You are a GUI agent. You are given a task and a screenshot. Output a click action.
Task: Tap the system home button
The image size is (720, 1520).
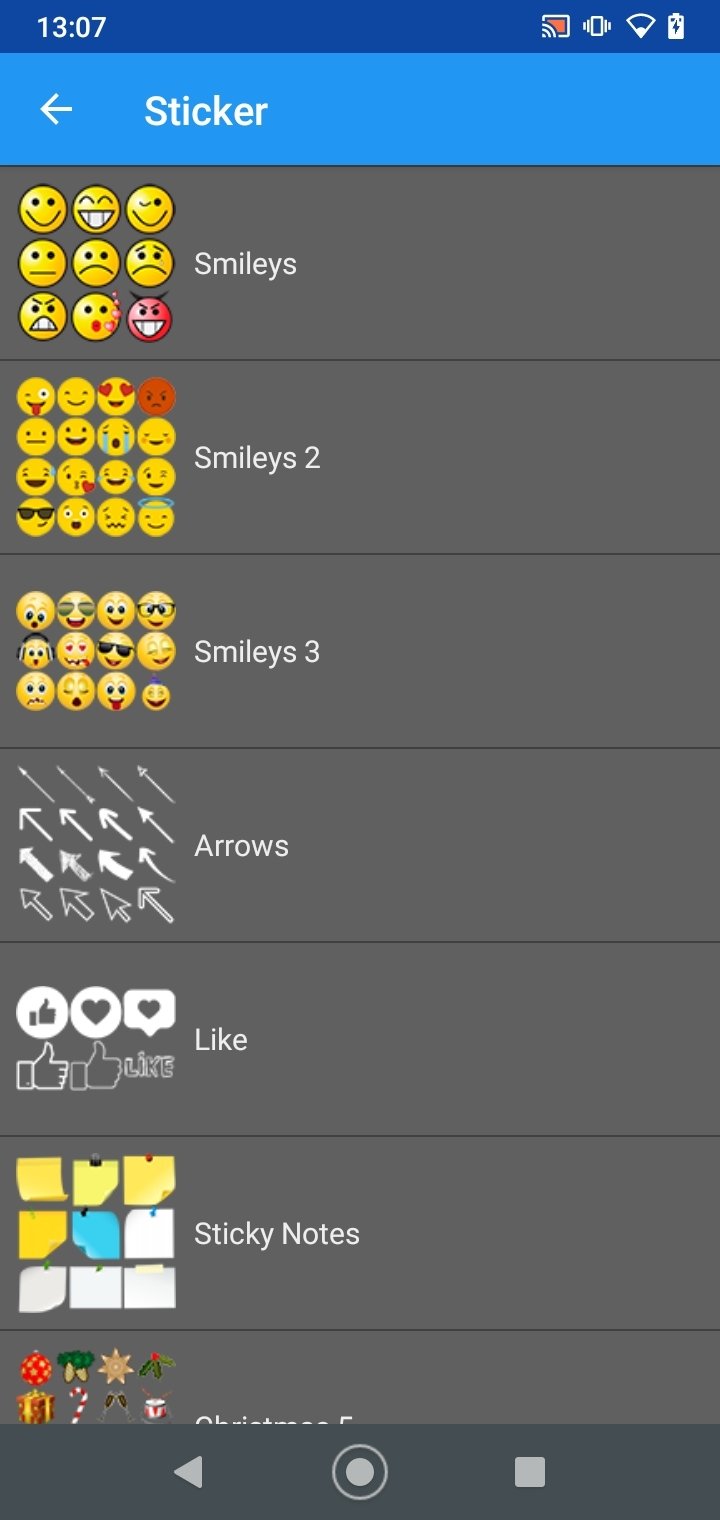(360, 1472)
